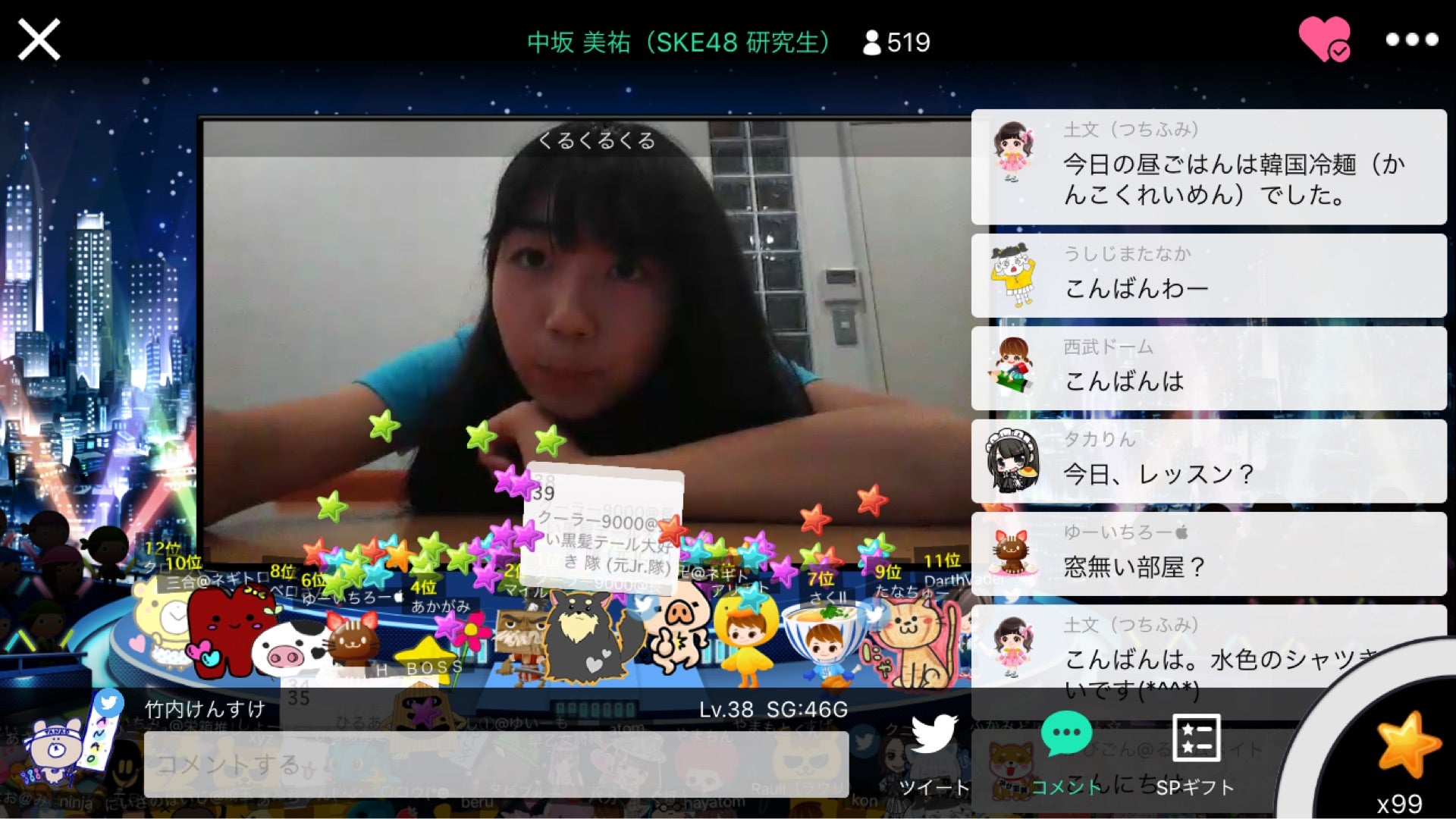The image size is (1456, 819).
Task: Open タカりん's comment 今日、レッスン？
Action: (1209, 461)
